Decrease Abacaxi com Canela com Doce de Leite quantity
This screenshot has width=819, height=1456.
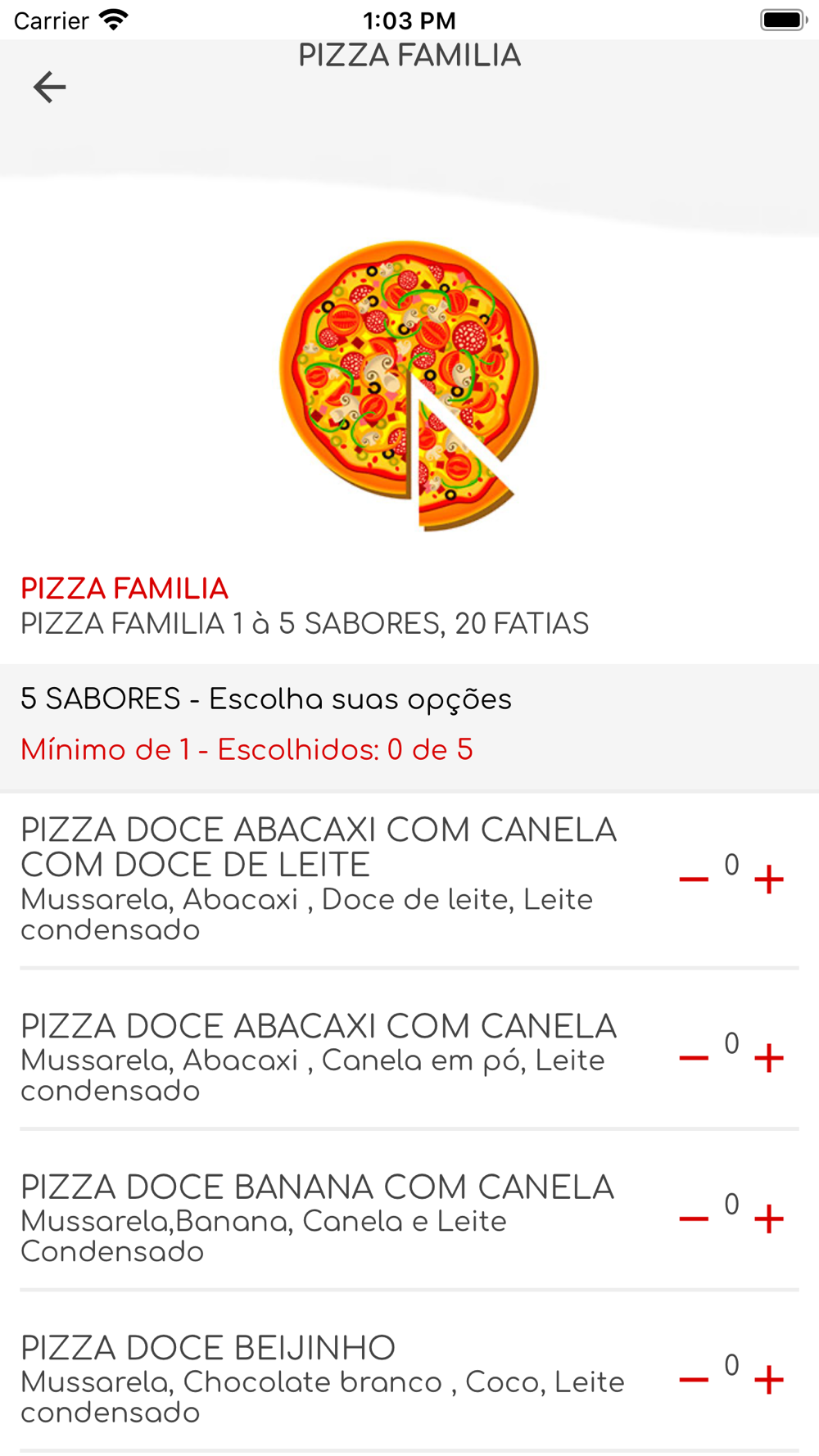694,879
